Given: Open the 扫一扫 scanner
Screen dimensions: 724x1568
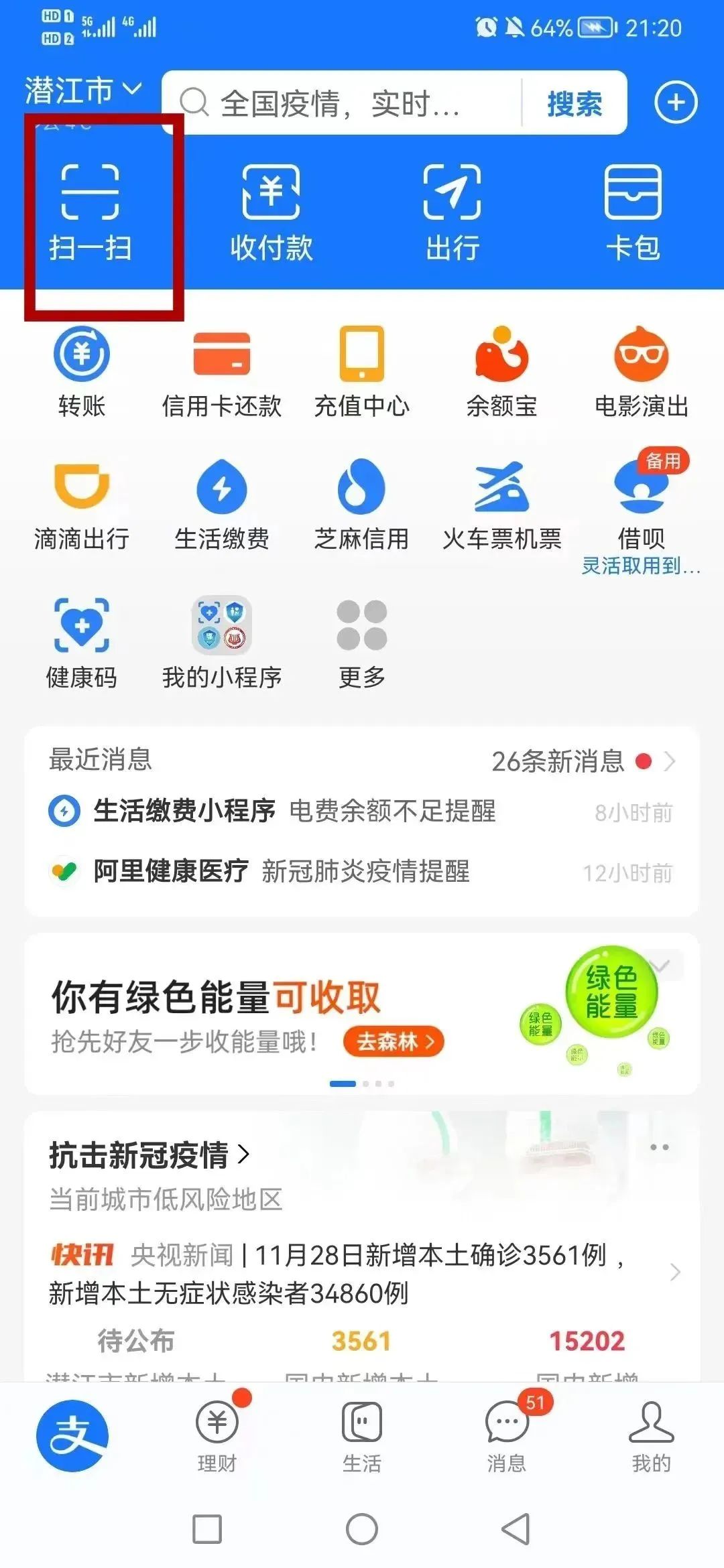Looking at the screenshot, I should tap(90, 211).
